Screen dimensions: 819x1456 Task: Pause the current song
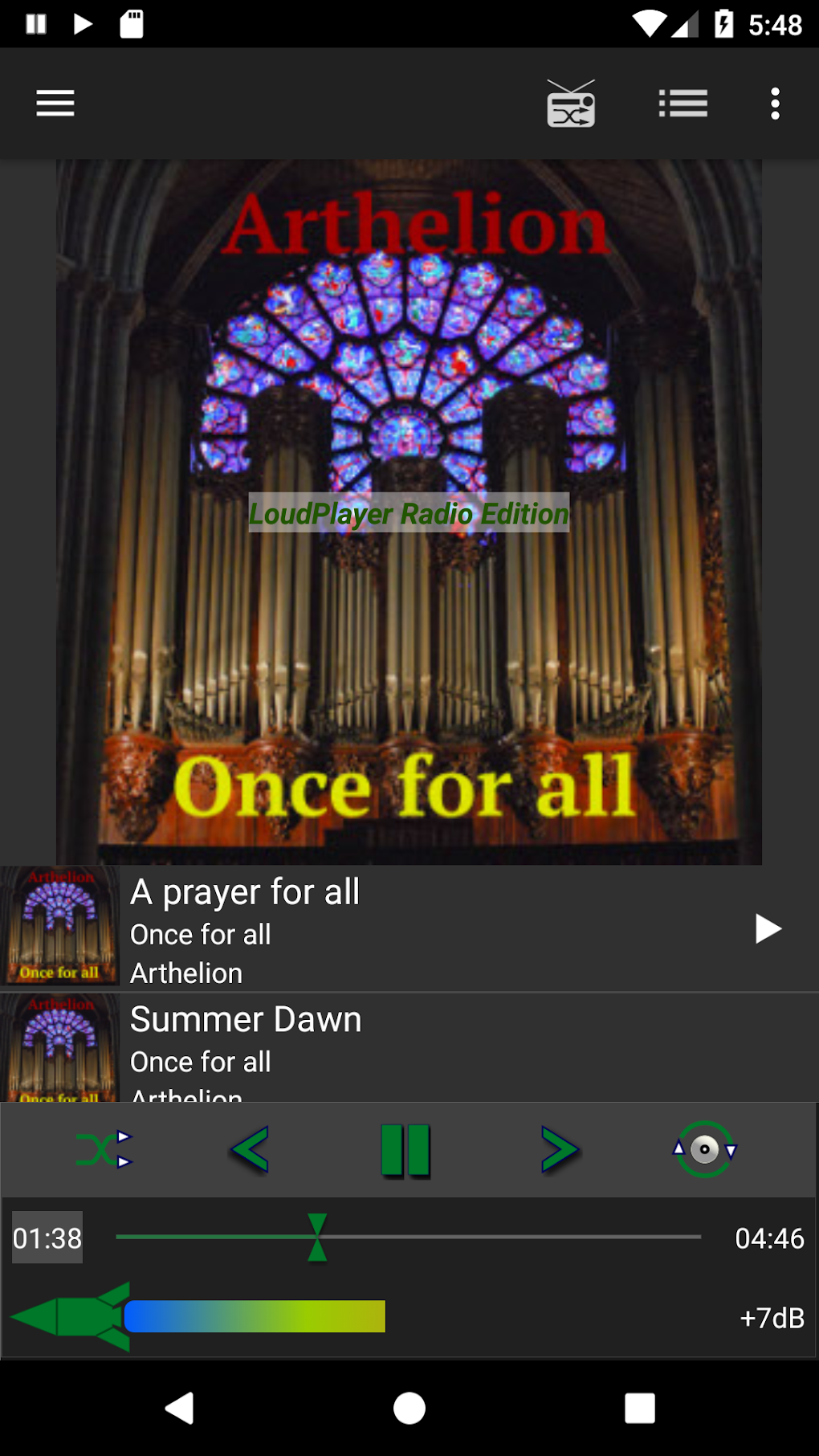coord(405,1150)
